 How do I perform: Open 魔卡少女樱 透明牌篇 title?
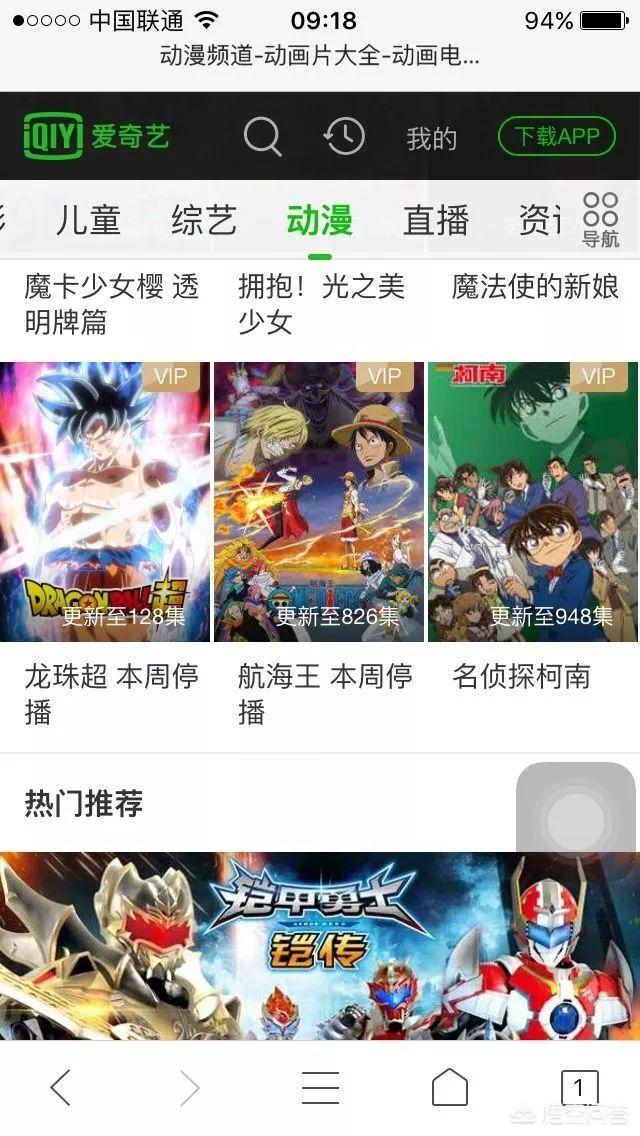pyautogui.click(x=112, y=305)
